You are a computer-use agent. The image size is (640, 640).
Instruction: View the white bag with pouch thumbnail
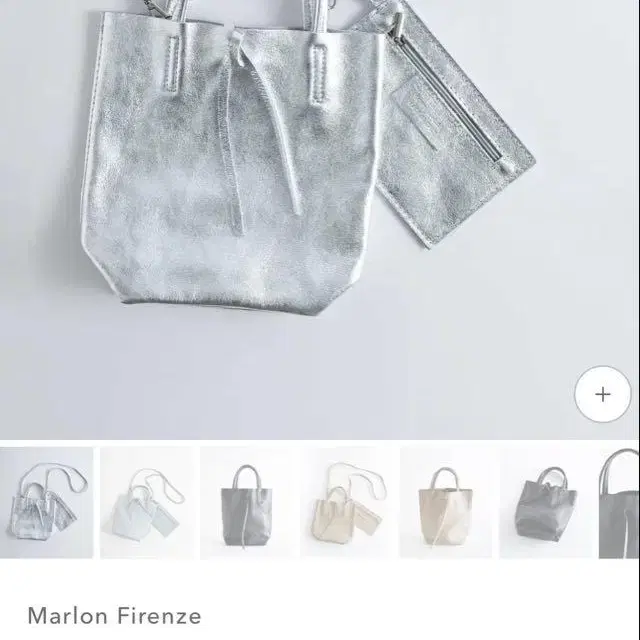pyautogui.click(x=147, y=503)
